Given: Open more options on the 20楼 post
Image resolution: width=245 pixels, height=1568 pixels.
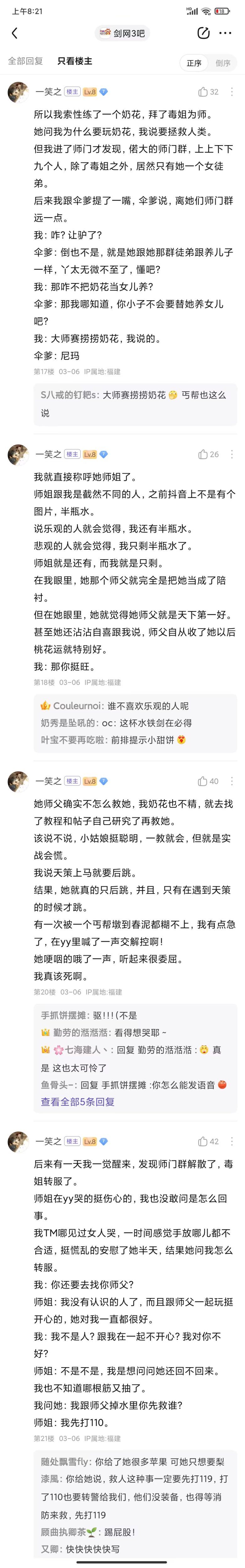Looking at the screenshot, I should [x=232, y=781].
